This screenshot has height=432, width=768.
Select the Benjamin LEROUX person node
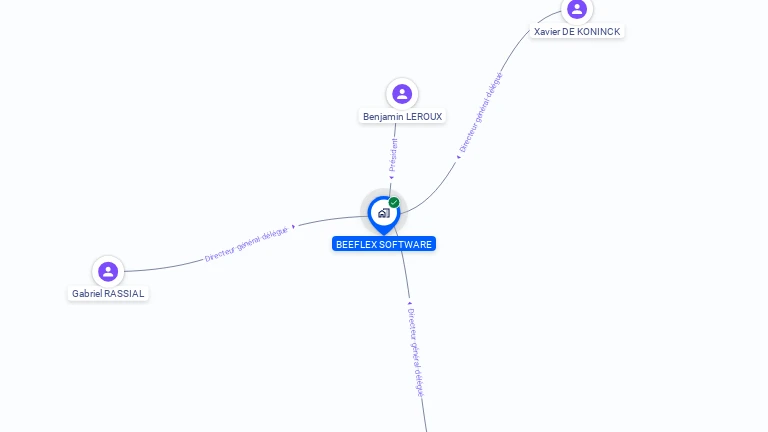click(402, 94)
